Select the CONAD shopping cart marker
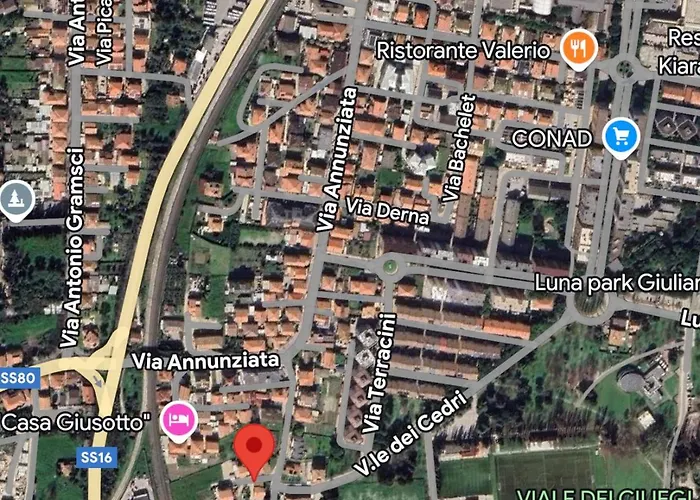 tap(621, 137)
